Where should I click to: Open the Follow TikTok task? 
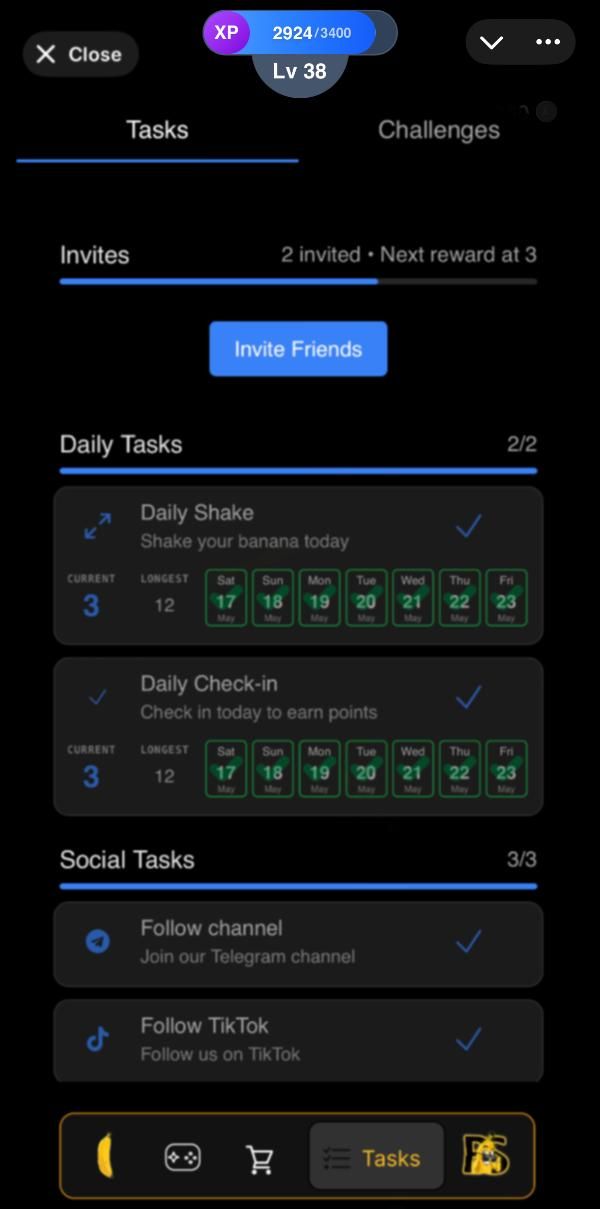[x=298, y=1039]
